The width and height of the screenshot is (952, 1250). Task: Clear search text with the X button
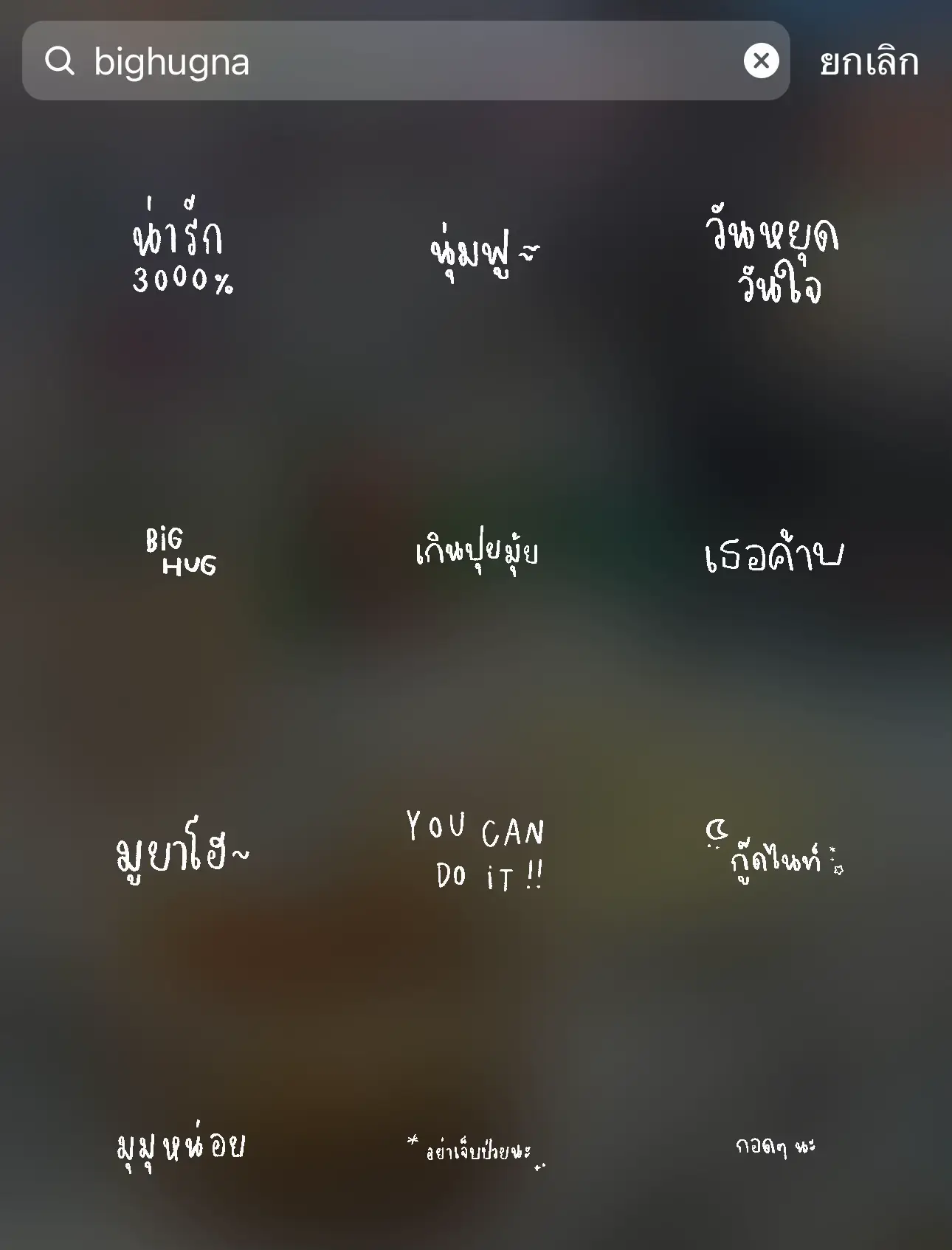762,60
